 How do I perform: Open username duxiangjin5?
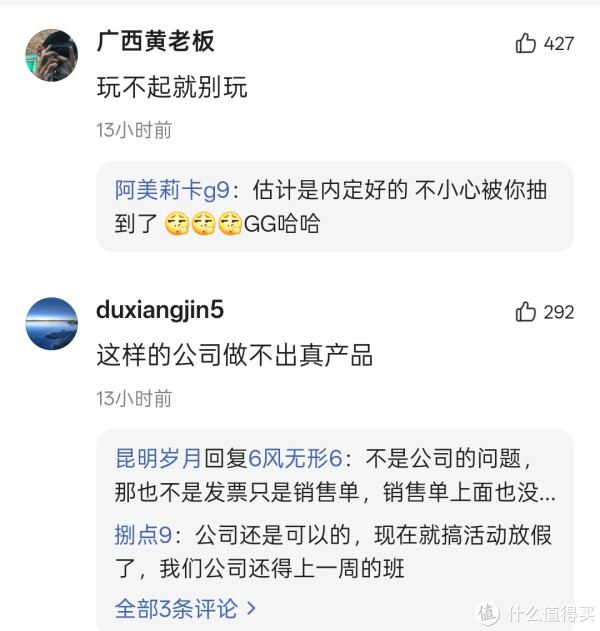coord(160,310)
